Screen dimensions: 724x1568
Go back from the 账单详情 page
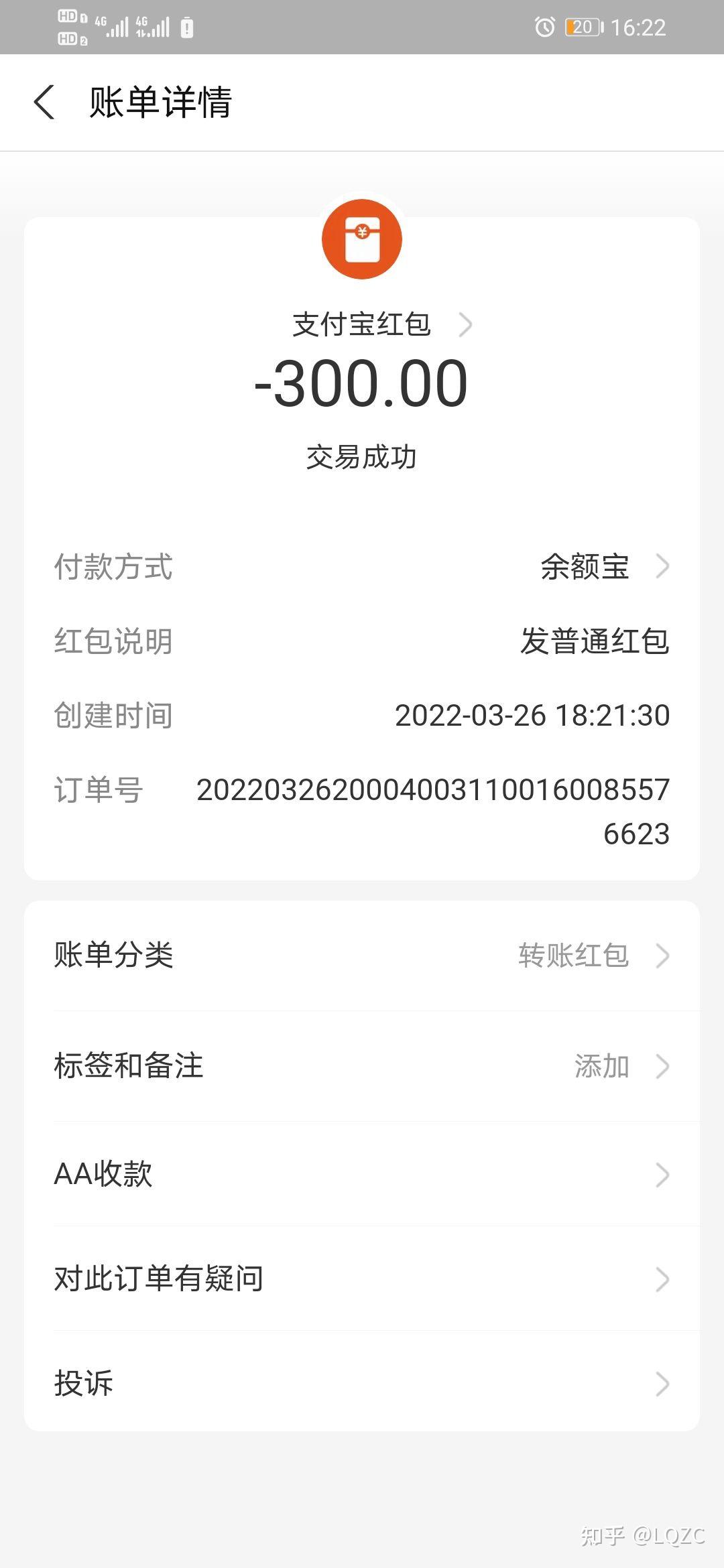44,103
